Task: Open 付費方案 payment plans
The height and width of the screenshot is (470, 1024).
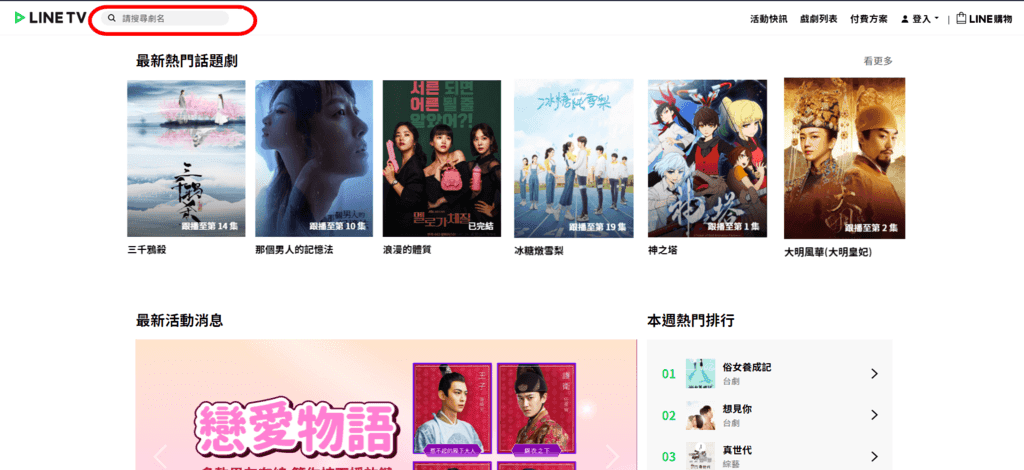Action: coord(868,19)
